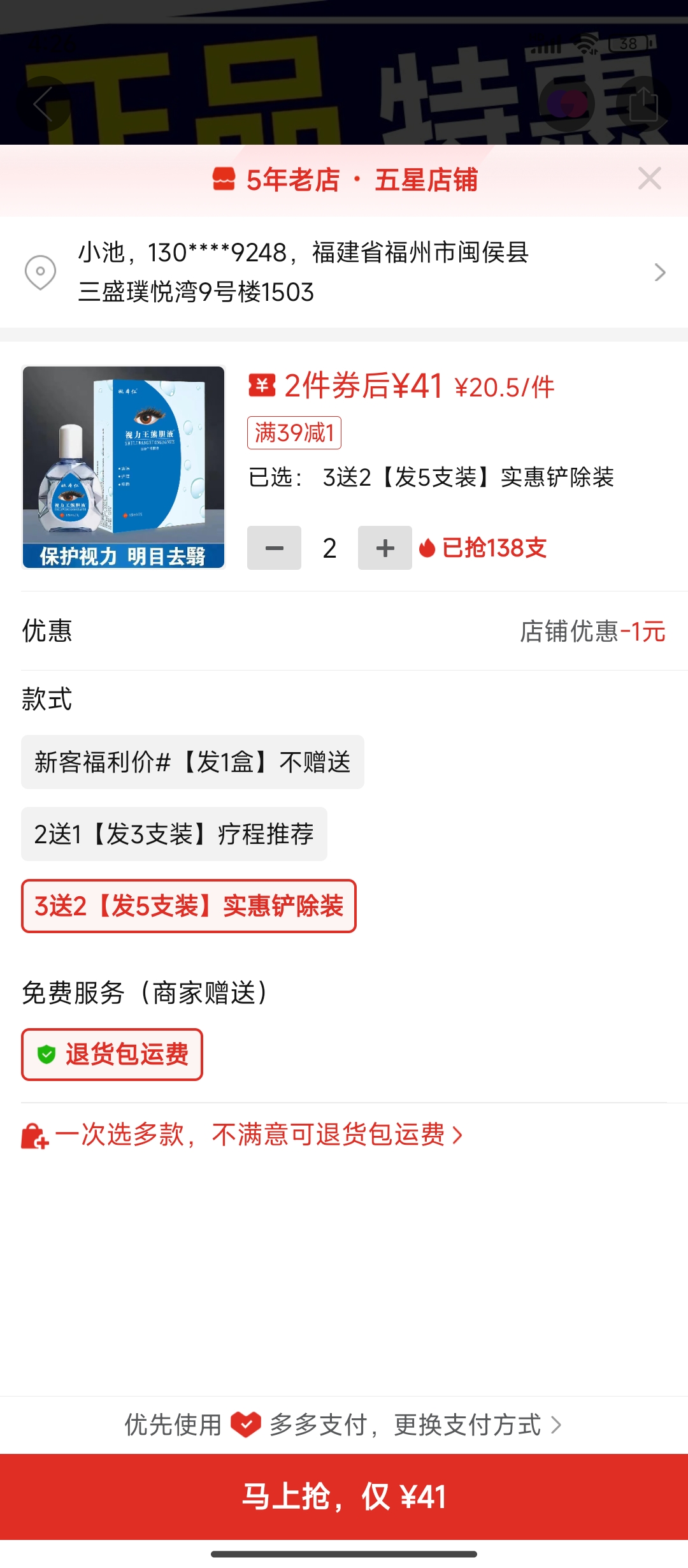Tap 马上抢，仅 ¥41 to buy now
This screenshot has height=1568, width=688.
coord(344,1497)
